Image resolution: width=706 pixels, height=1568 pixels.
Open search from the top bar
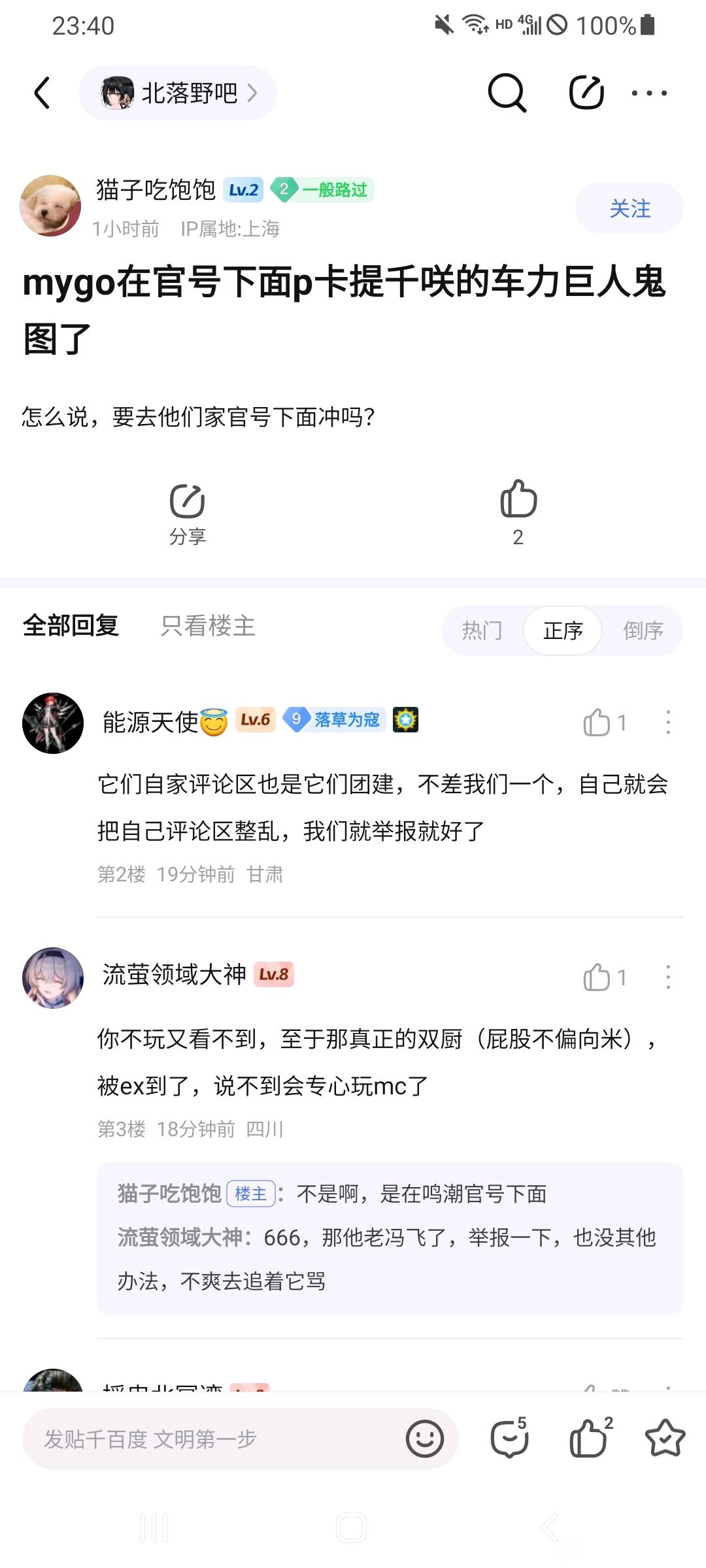[507, 93]
